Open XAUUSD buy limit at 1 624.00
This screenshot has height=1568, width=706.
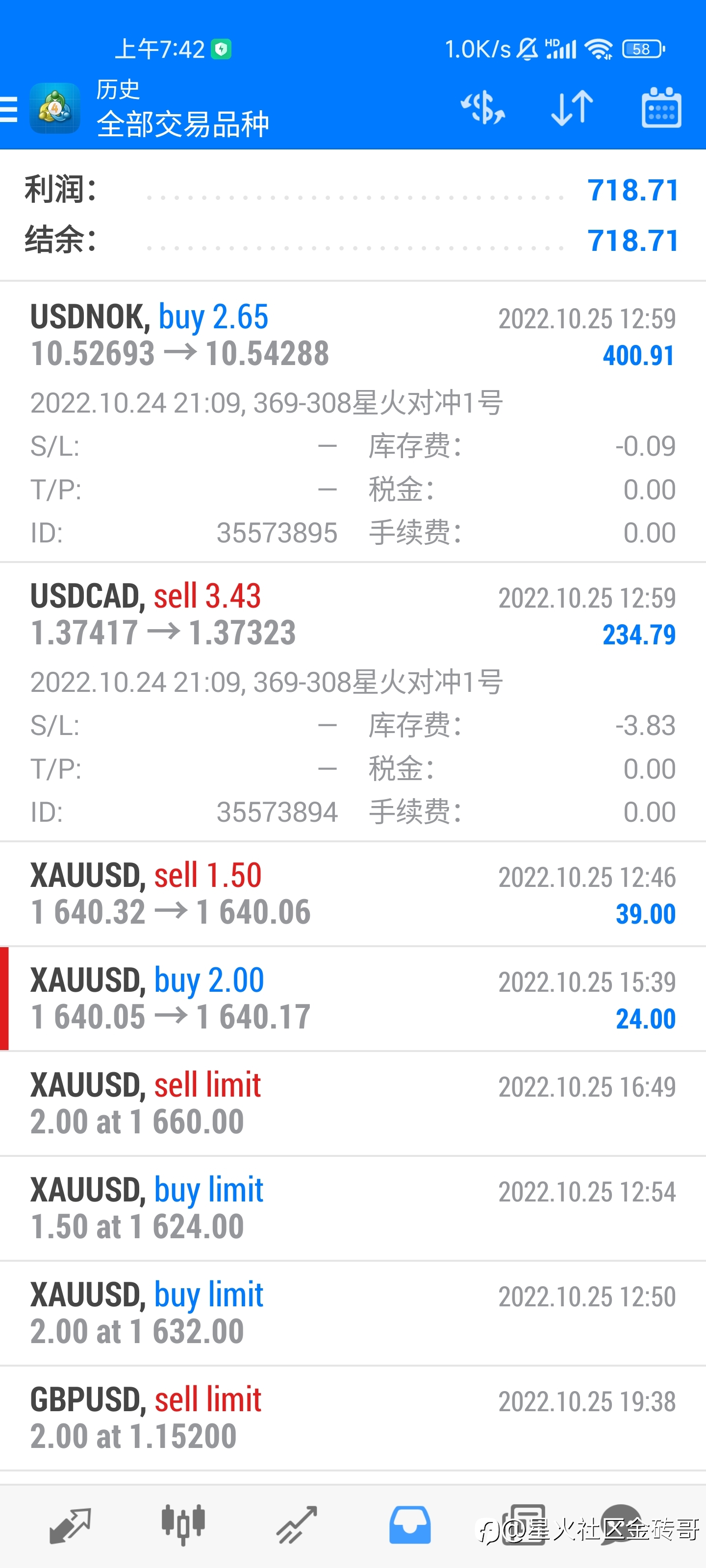[353, 1208]
